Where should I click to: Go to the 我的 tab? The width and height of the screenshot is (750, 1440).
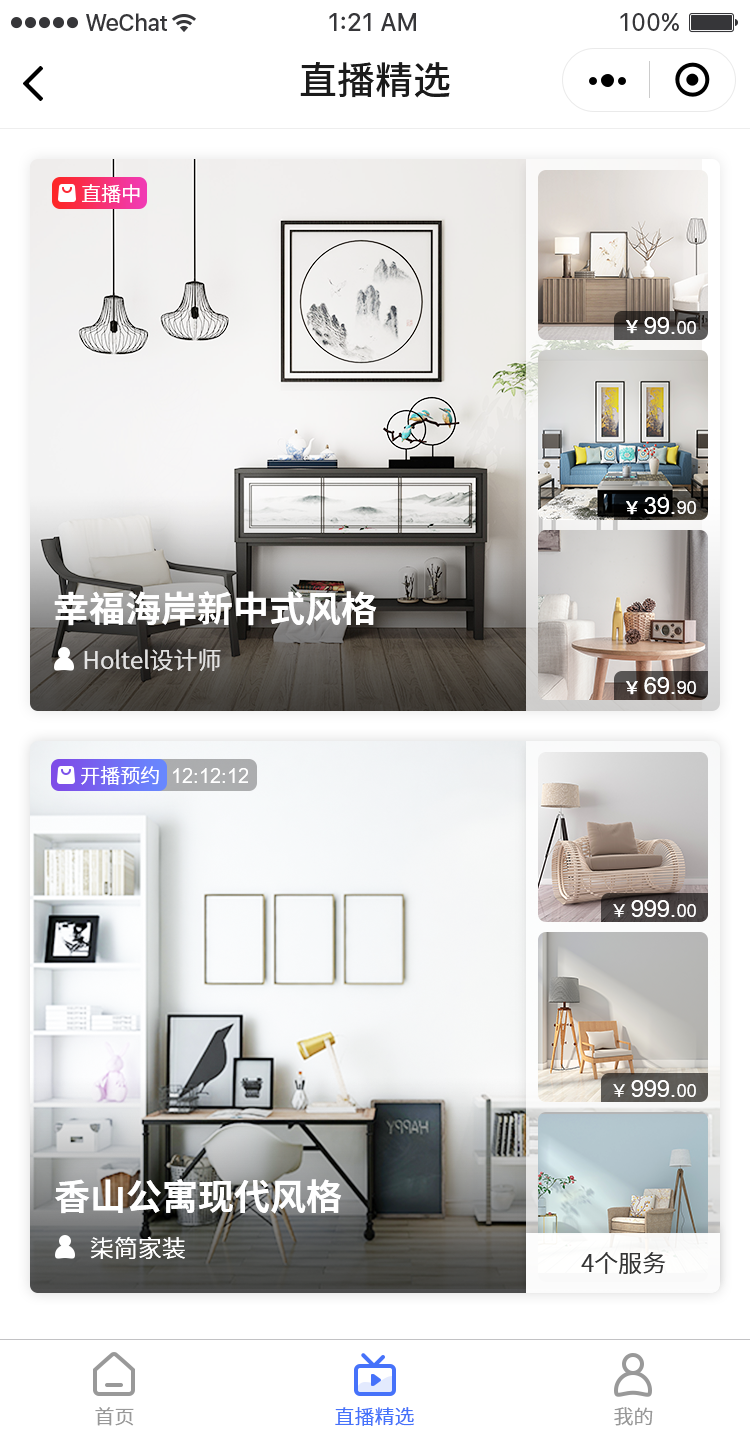click(x=633, y=1390)
